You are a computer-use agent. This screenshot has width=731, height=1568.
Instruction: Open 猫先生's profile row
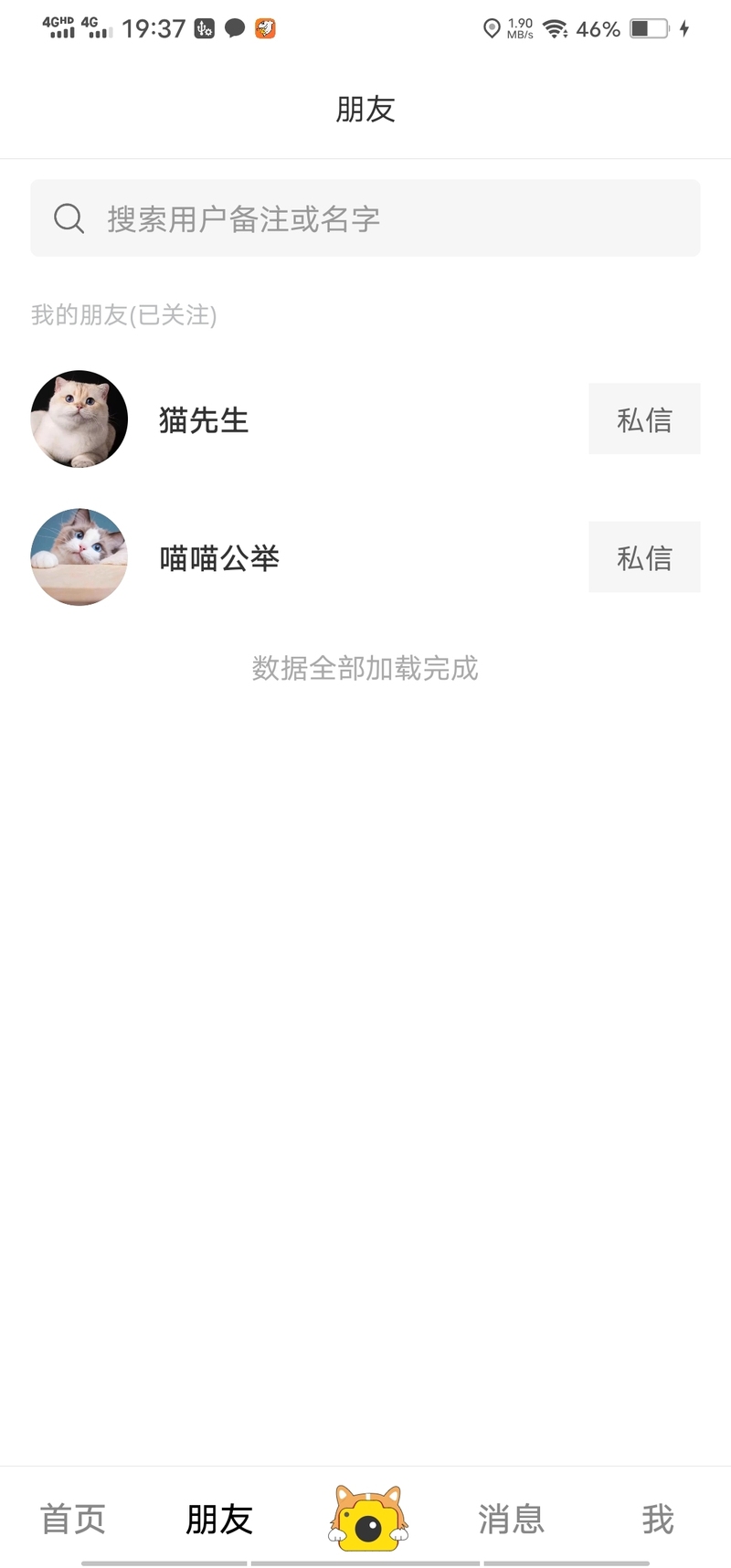click(x=203, y=419)
